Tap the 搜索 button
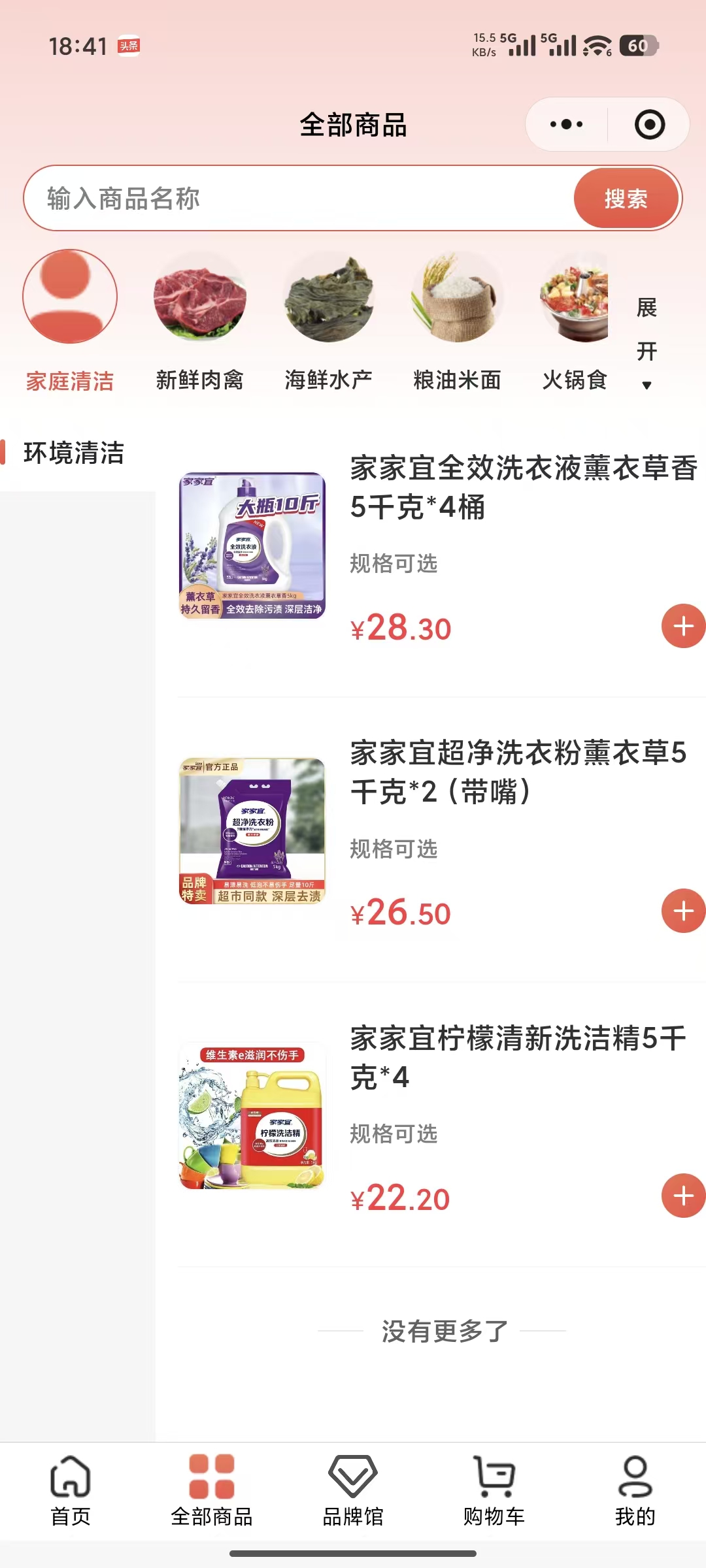This screenshot has width=706, height=1568. (x=626, y=198)
